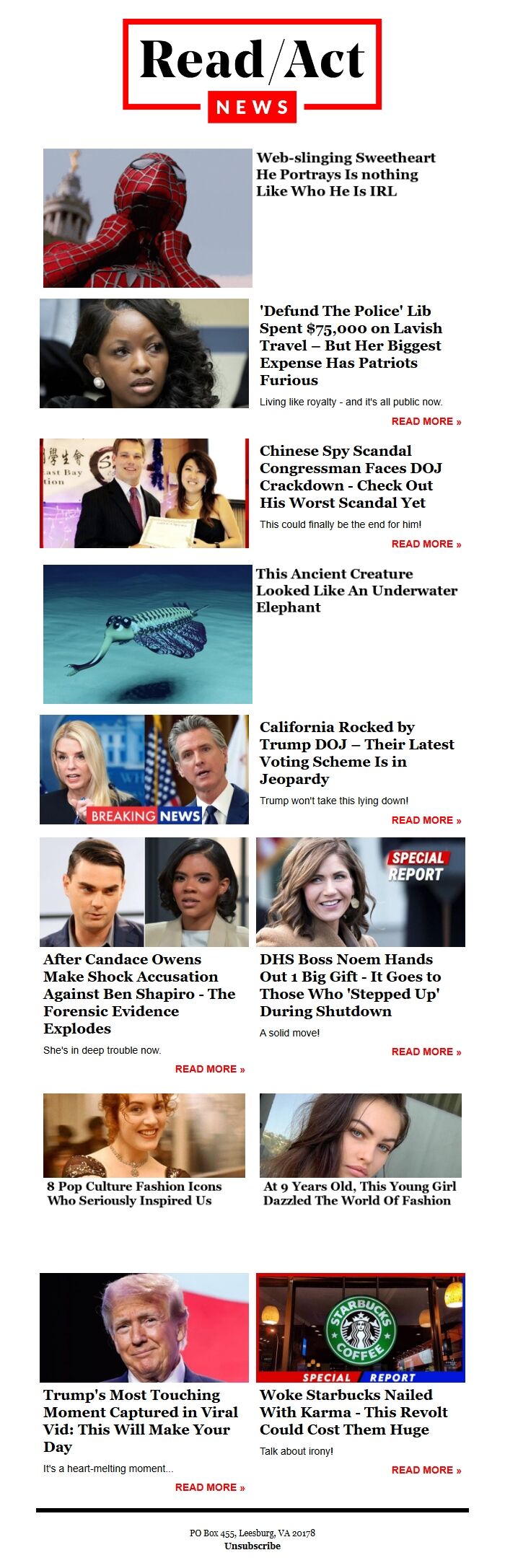The height and width of the screenshot is (1568, 505).
Task: Read more about Woke Starbucks karma story
Action: (x=426, y=1470)
